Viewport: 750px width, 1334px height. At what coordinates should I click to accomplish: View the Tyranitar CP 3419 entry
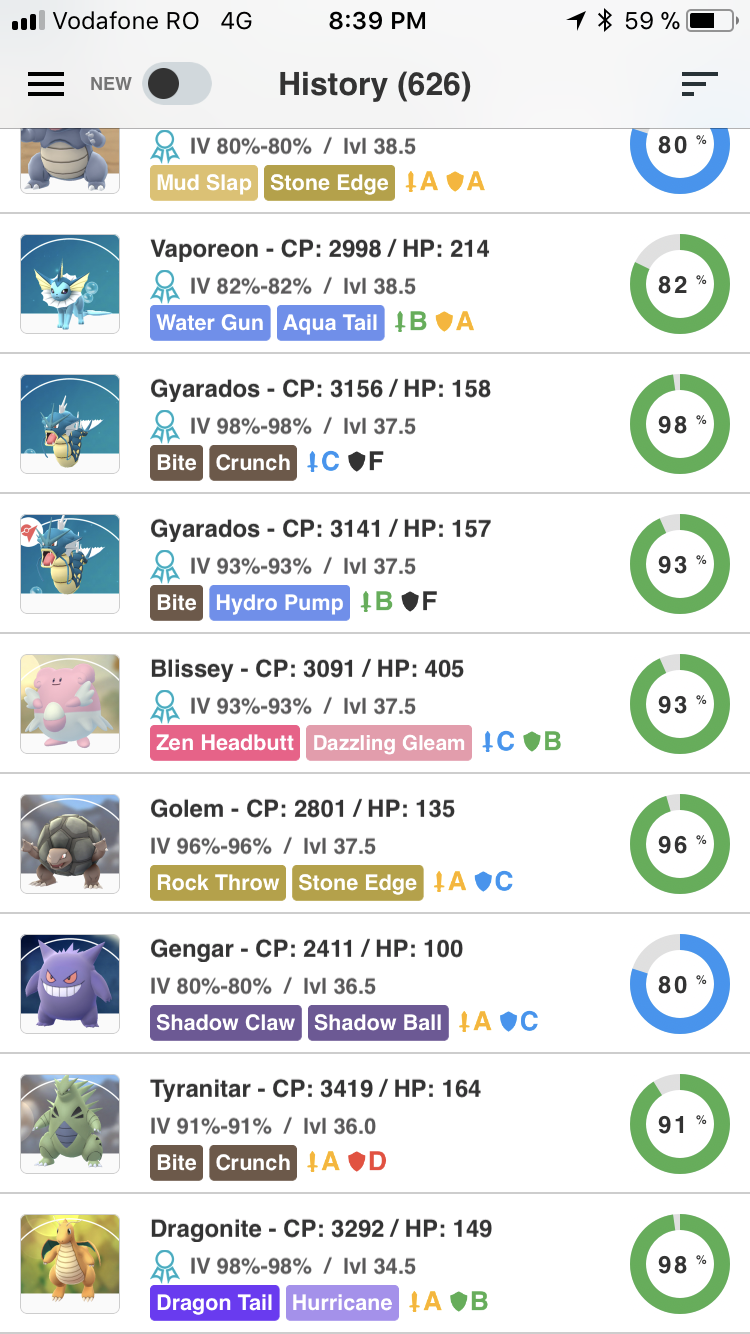[375, 1124]
